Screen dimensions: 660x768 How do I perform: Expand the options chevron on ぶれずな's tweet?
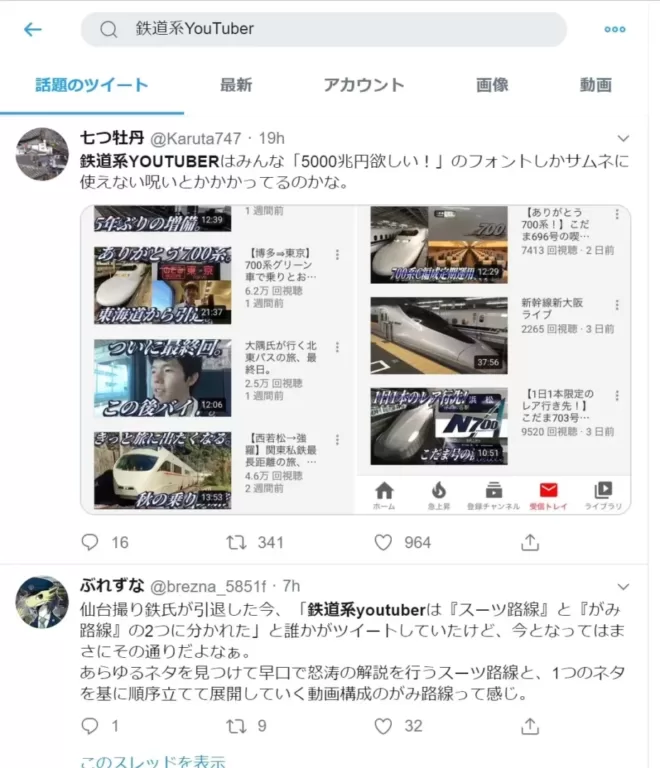point(623,586)
